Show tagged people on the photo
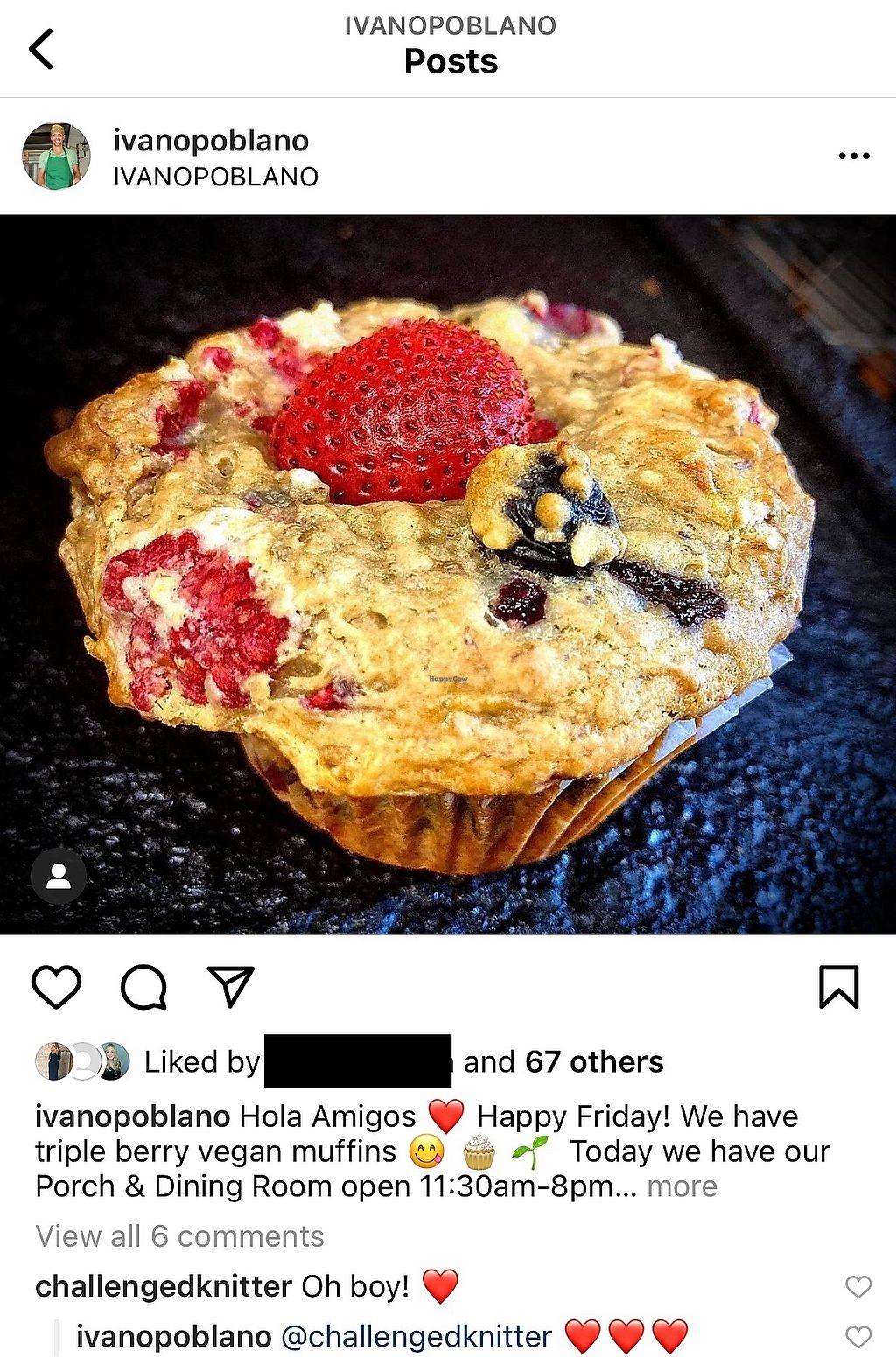 tap(59, 876)
